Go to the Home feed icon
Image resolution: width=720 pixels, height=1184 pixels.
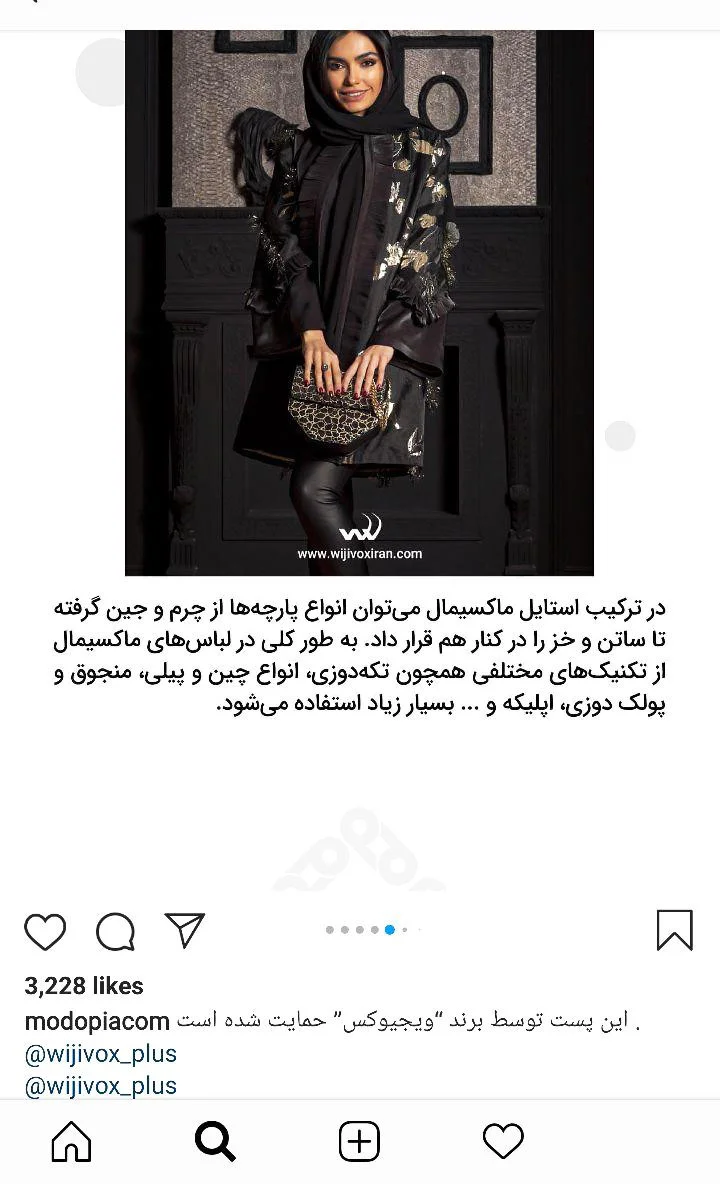[69, 1140]
